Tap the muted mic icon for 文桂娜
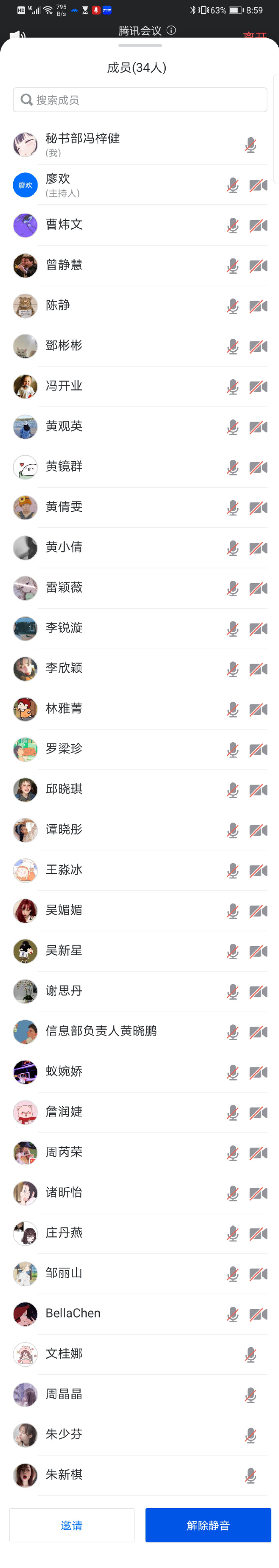This screenshot has width=279, height=1568. click(250, 1354)
